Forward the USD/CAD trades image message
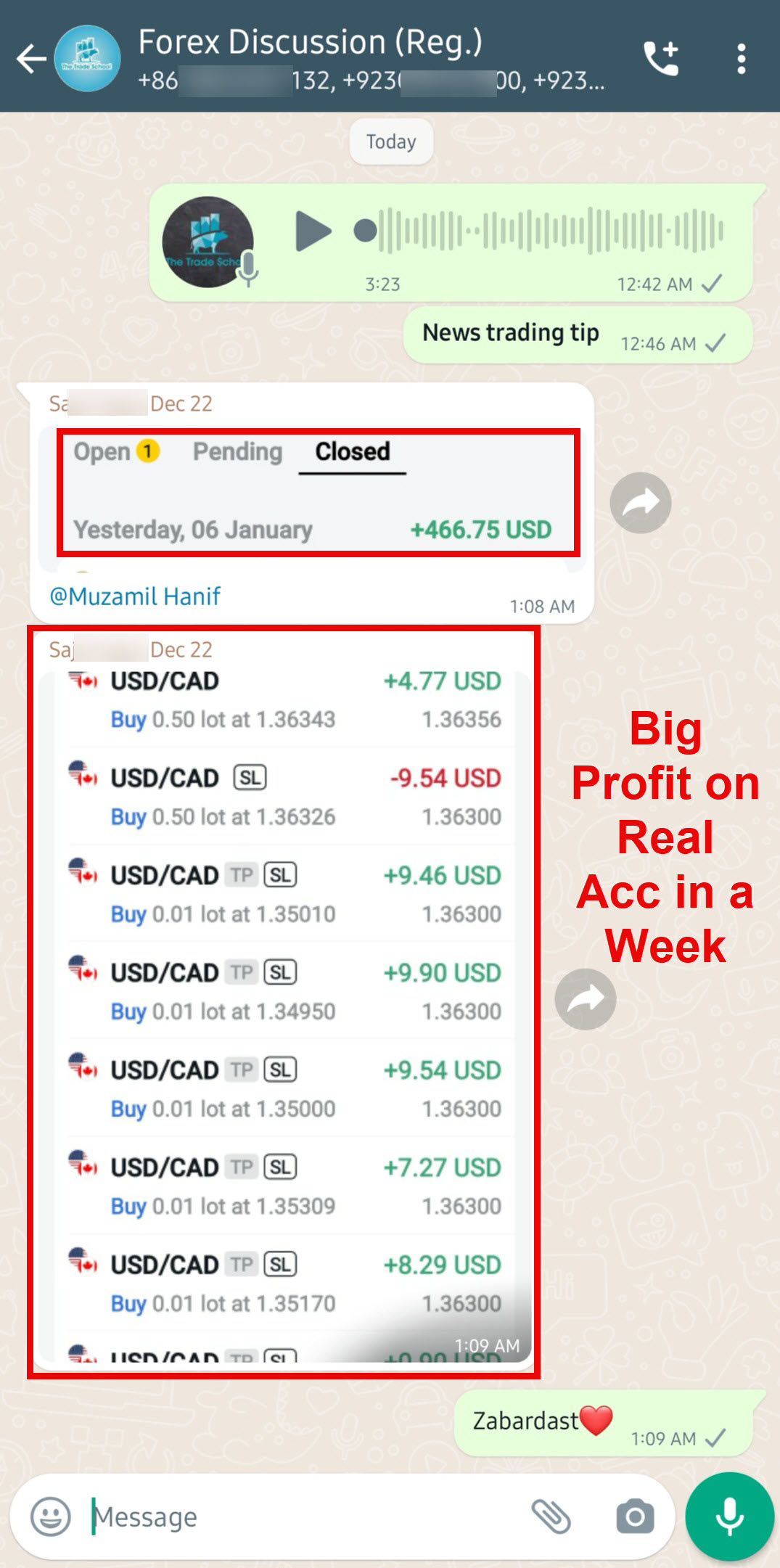Viewport: 780px width, 1568px height. 586,999
